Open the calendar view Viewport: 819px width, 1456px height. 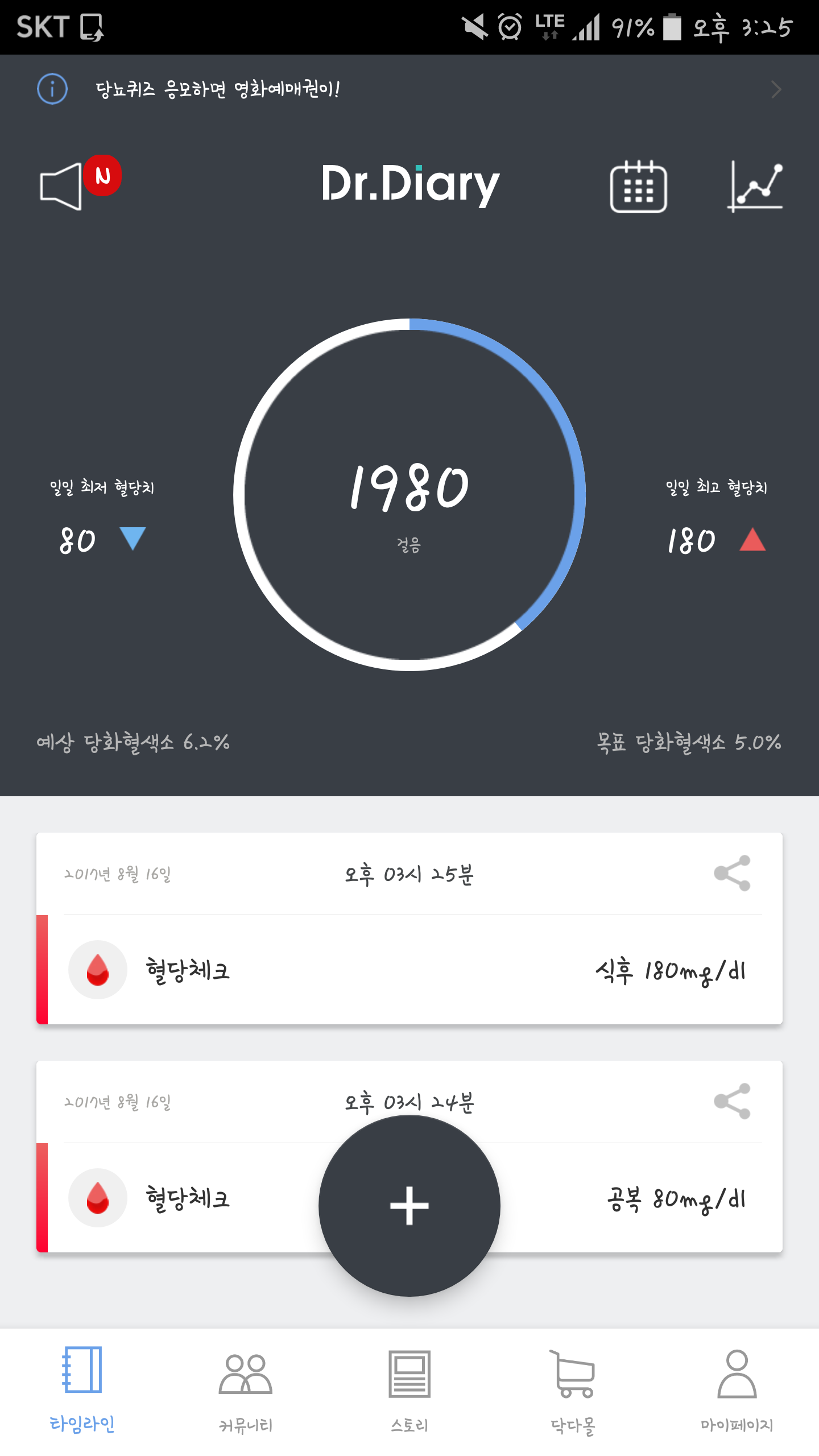tap(638, 187)
